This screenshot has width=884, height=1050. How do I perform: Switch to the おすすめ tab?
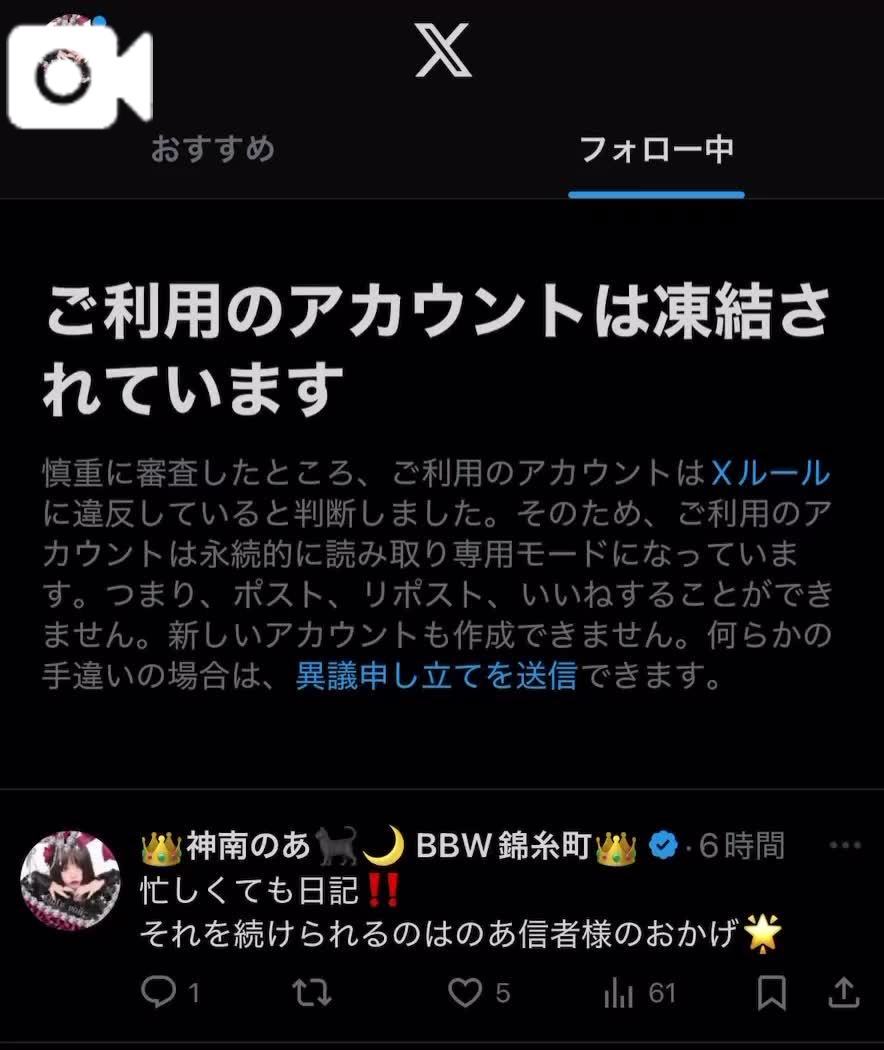[x=212, y=150]
